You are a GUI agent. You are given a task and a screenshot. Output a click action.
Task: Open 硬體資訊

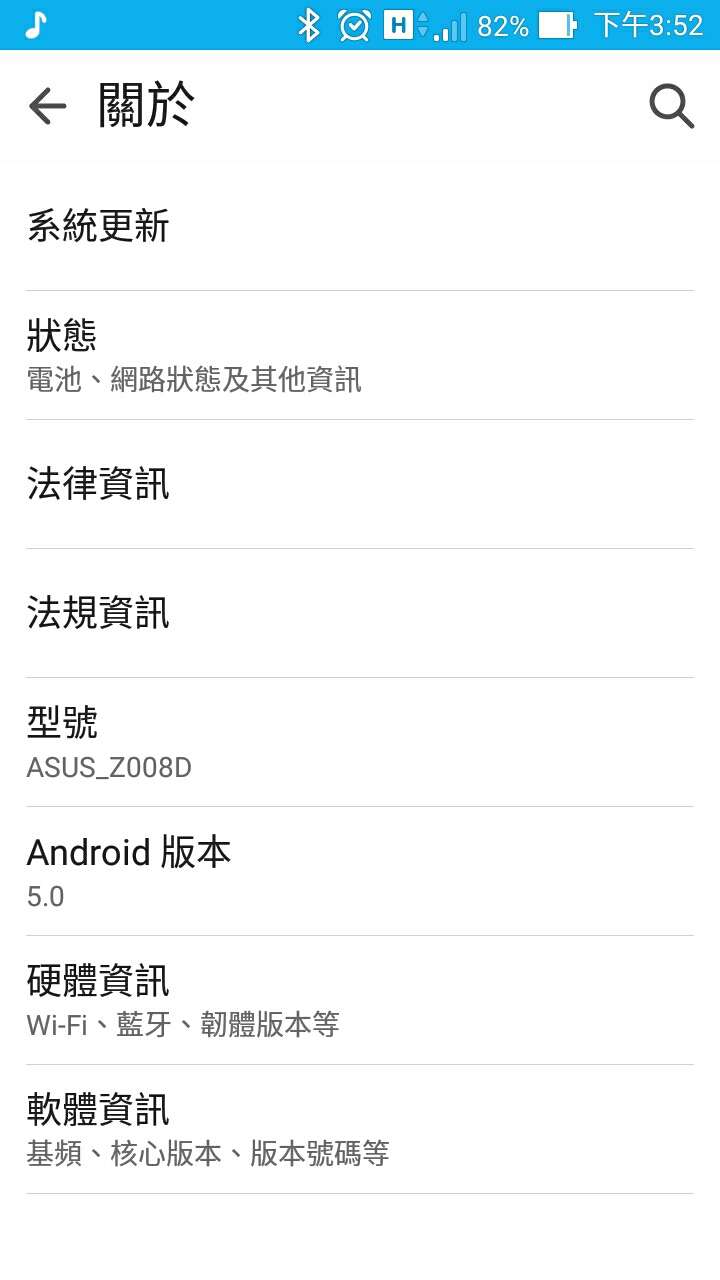pos(360,1000)
